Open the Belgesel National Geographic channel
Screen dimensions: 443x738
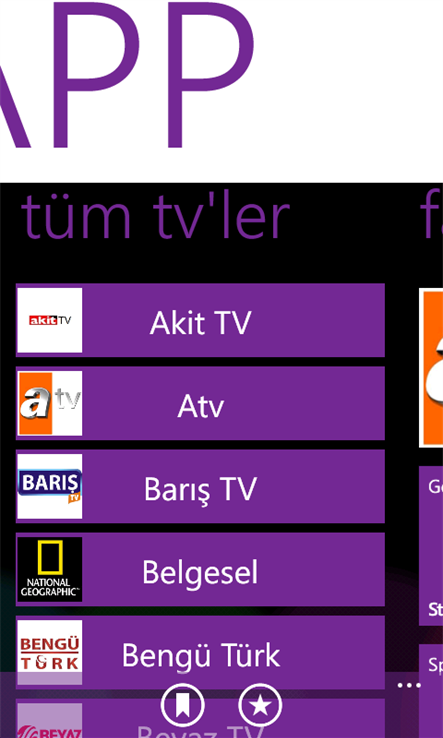point(200,570)
